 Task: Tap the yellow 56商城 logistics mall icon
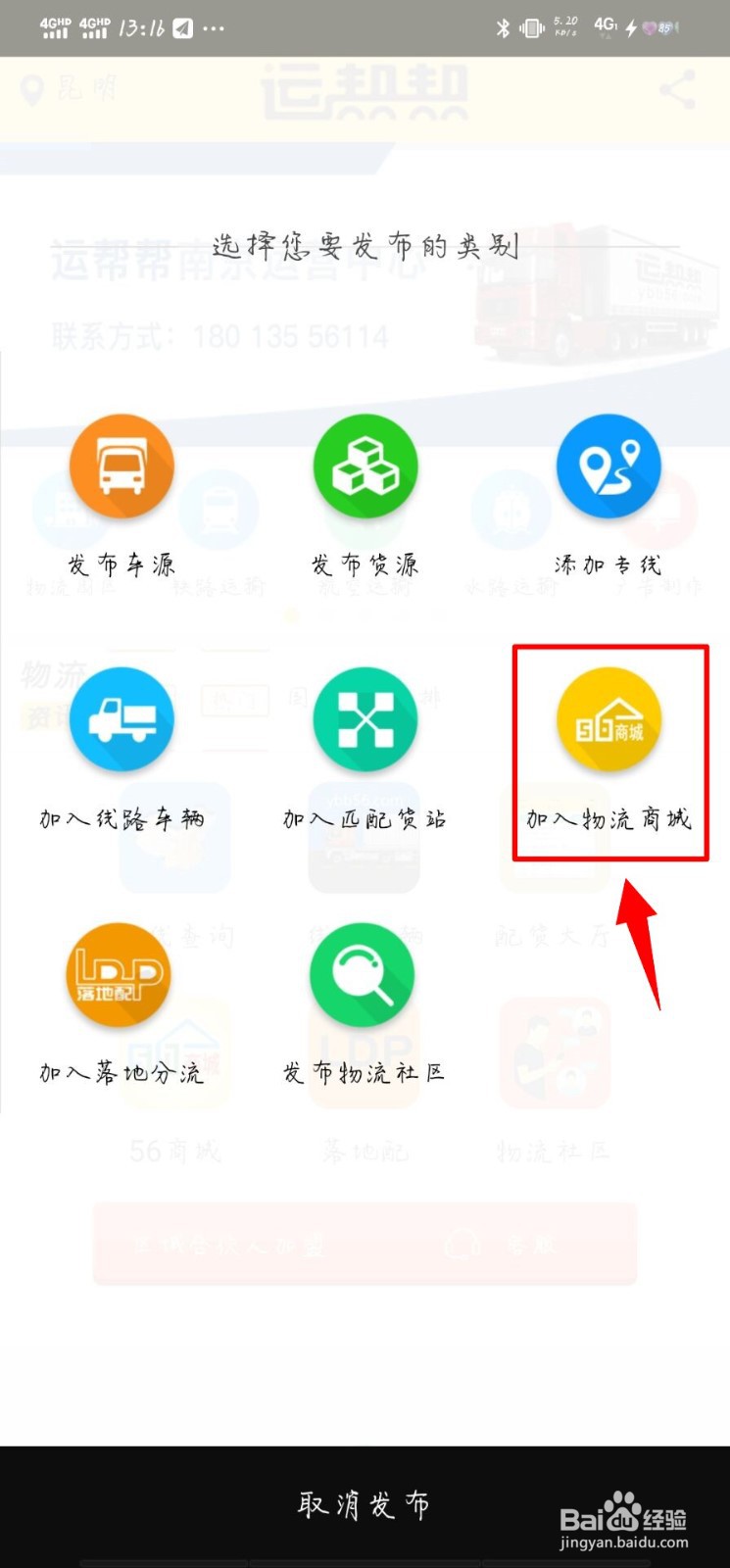click(x=608, y=718)
